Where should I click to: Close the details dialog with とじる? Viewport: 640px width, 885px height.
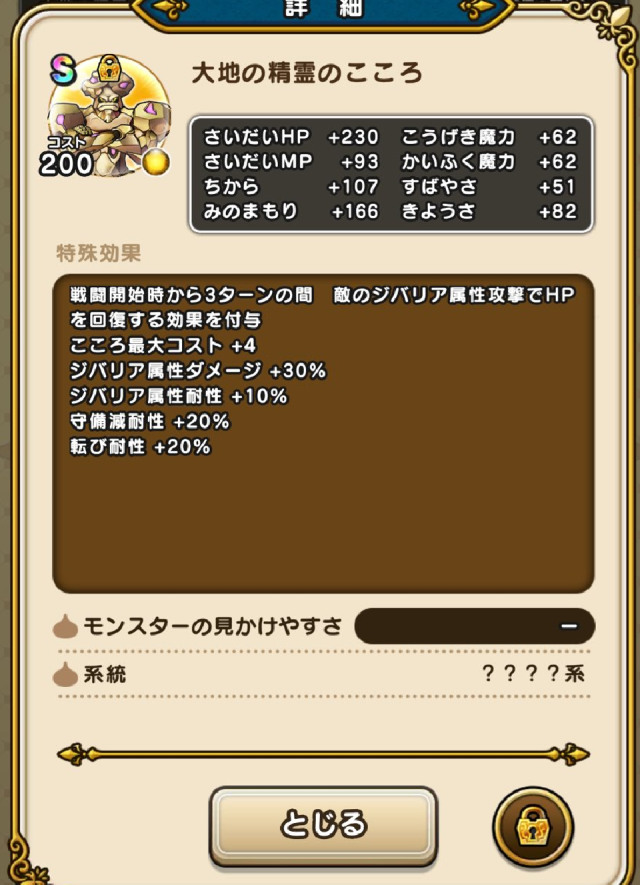pos(323,826)
